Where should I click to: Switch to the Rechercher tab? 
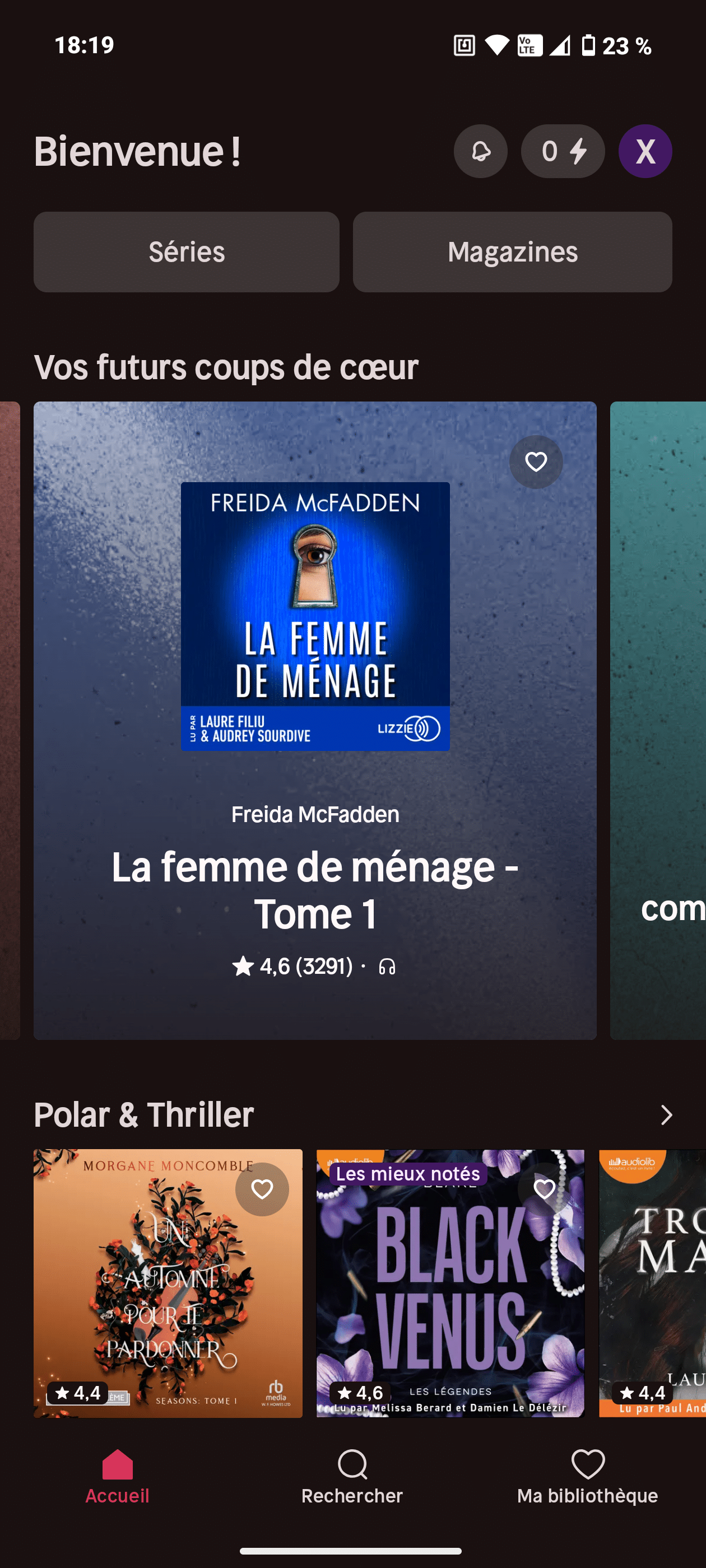click(x=352, y=1476)
